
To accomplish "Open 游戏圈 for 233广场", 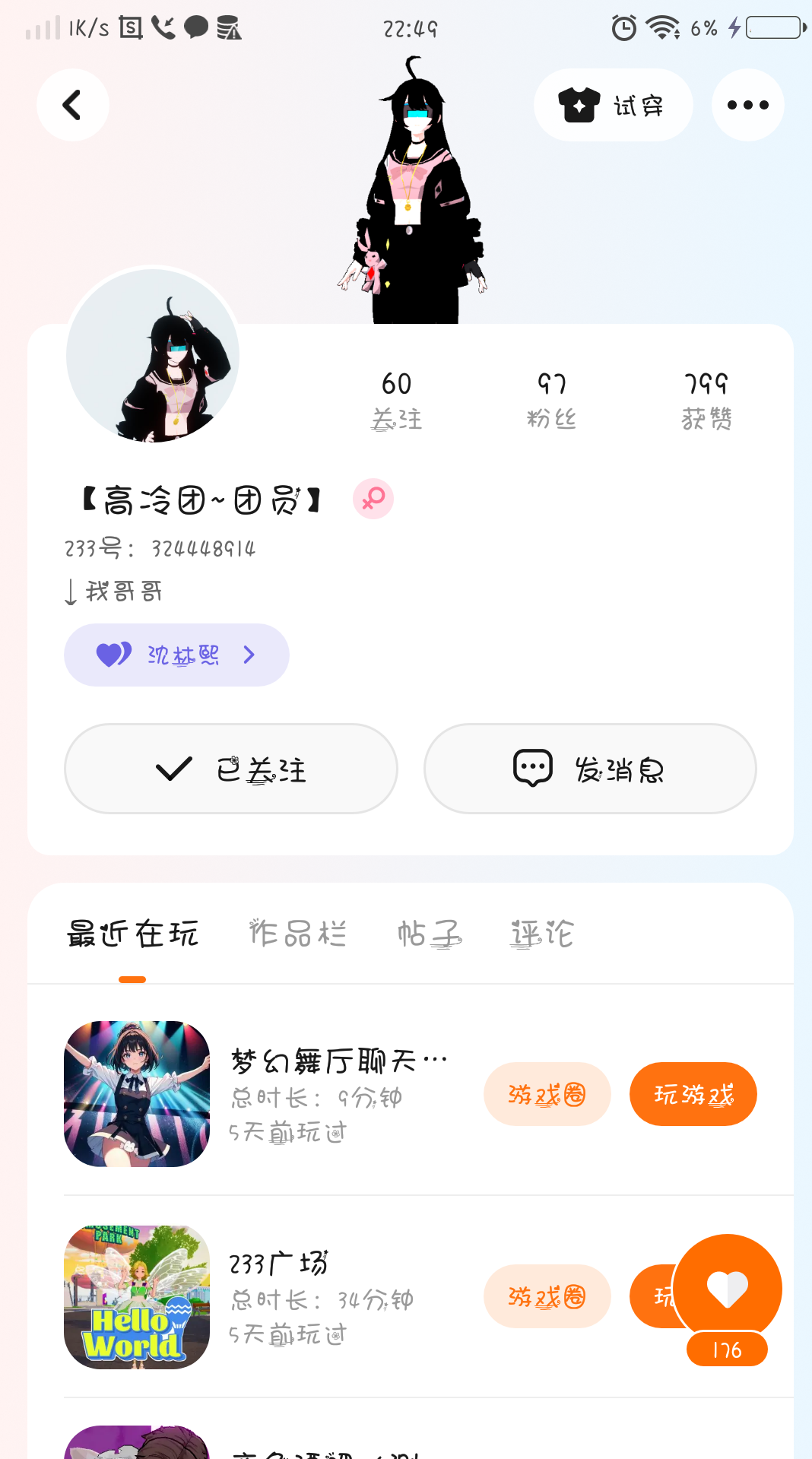I will [547, 1296].
